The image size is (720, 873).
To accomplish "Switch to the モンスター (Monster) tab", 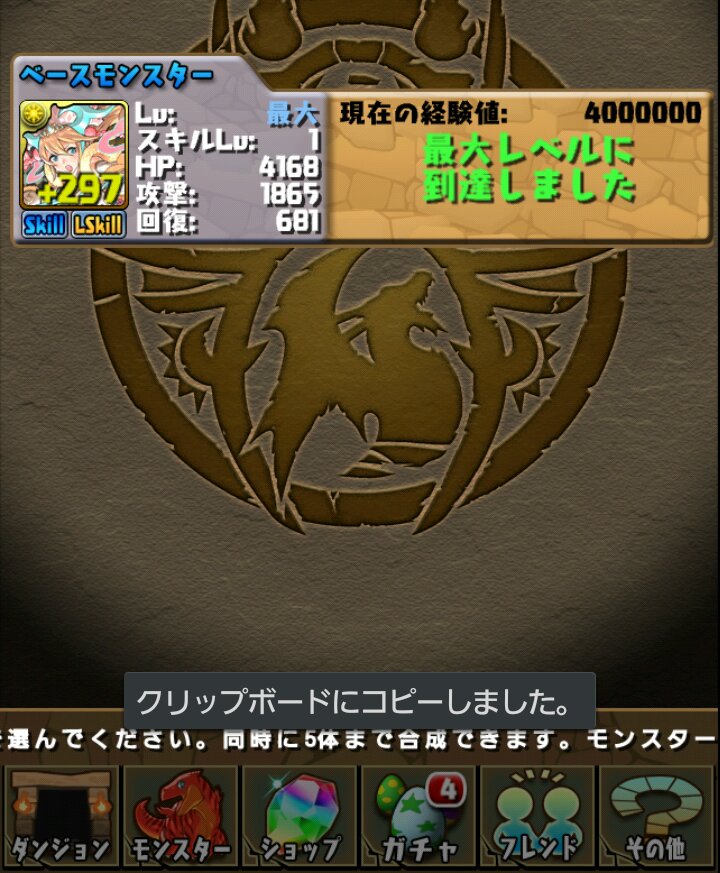I will point(180,817).
